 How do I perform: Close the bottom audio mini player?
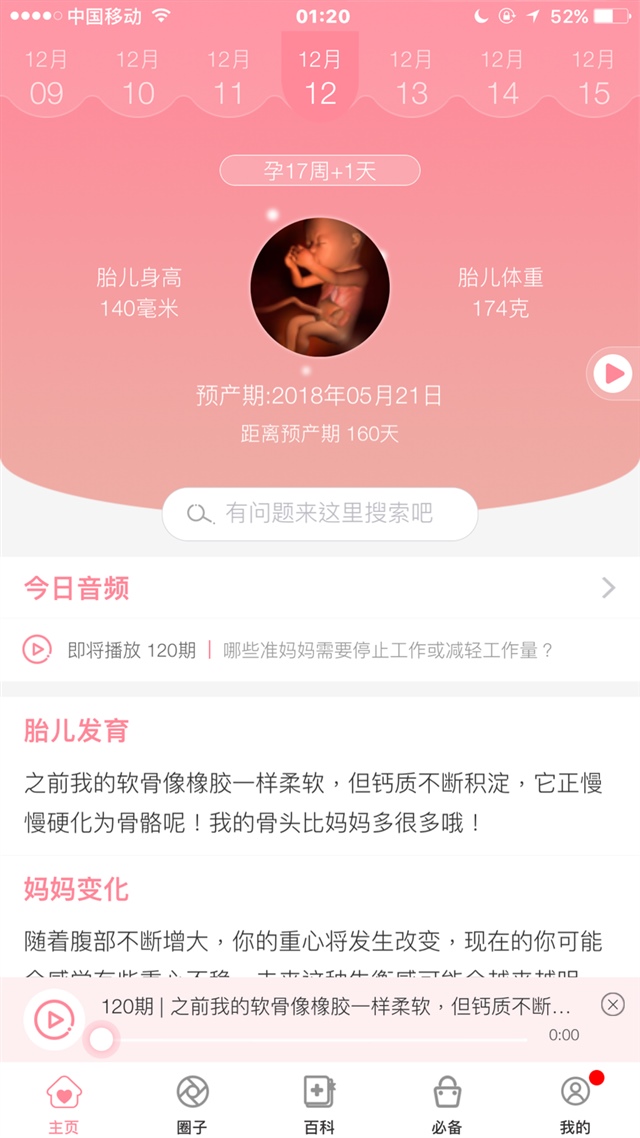click(613, 1004)
